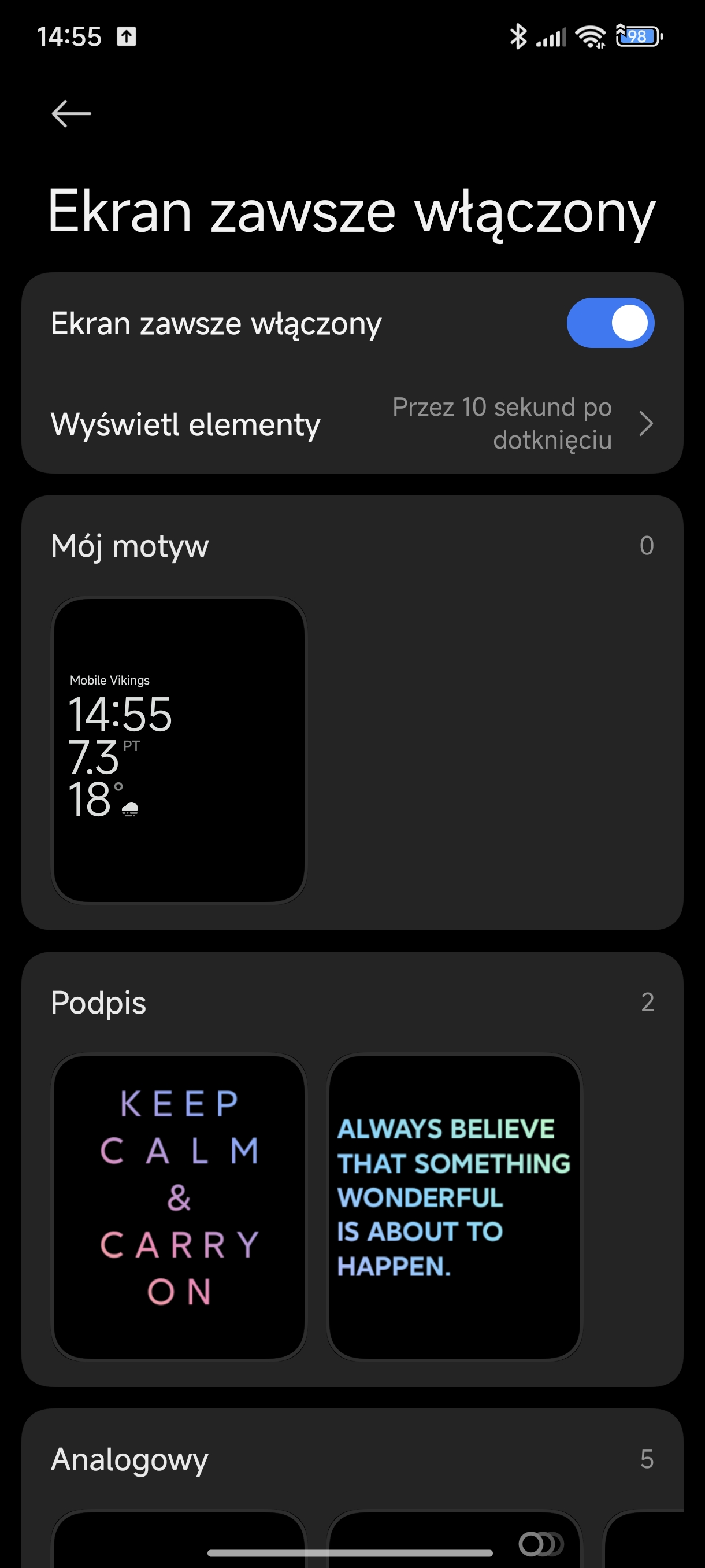The width and height of the screenshot is (705, 1568).
Task: Choose the Keep Calm & Carry On theme
Action: point(179,1207)
